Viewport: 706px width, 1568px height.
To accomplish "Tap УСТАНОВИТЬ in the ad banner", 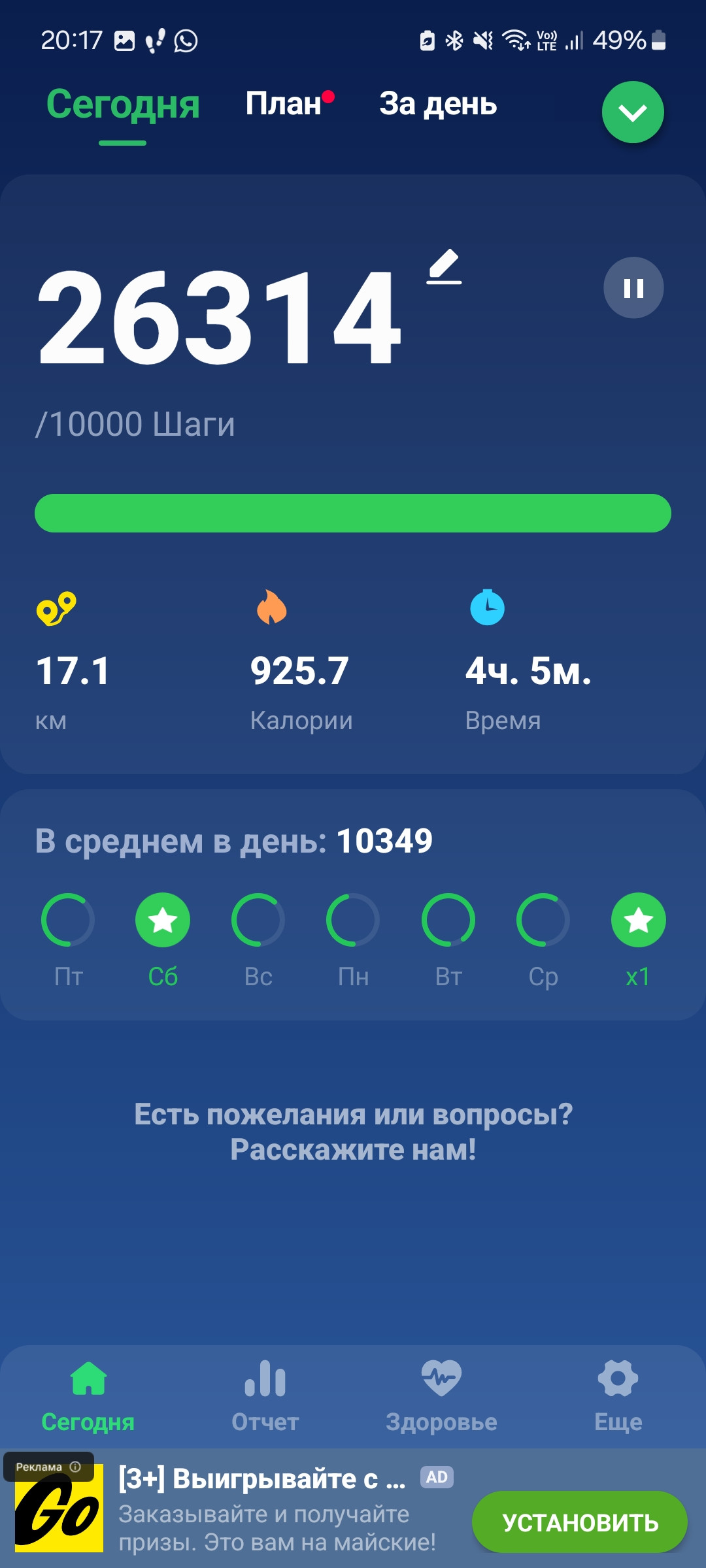I will (580, 1522).
